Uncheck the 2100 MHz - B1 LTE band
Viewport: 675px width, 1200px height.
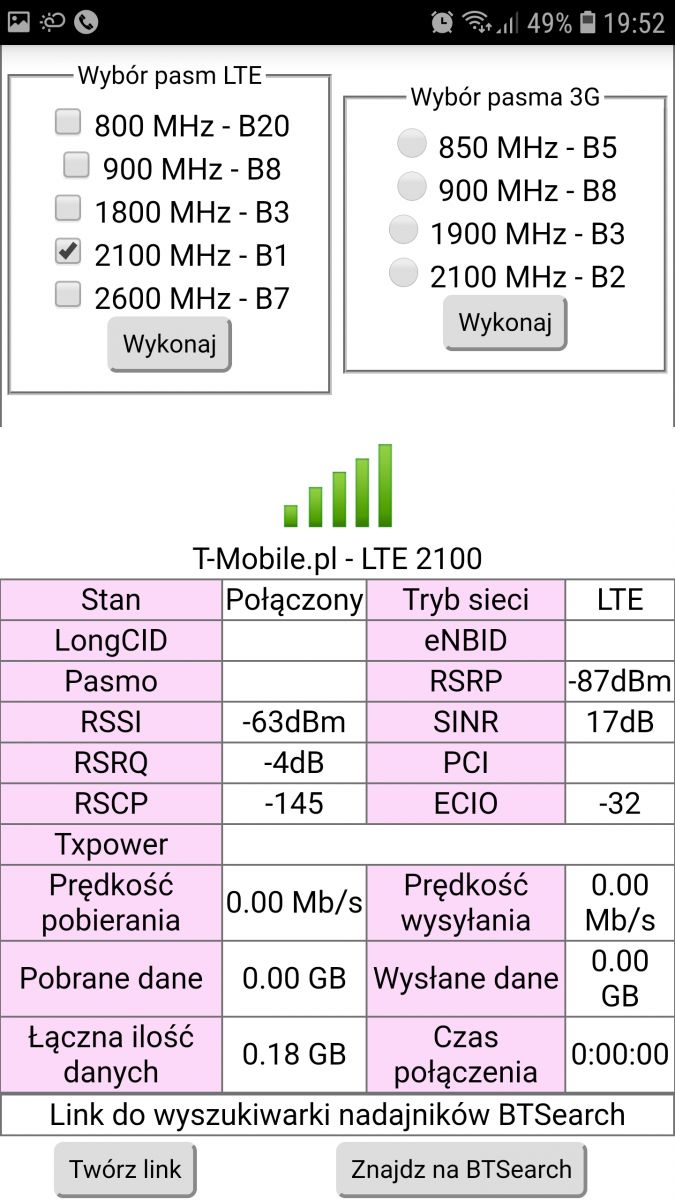[x=68, y=251]
